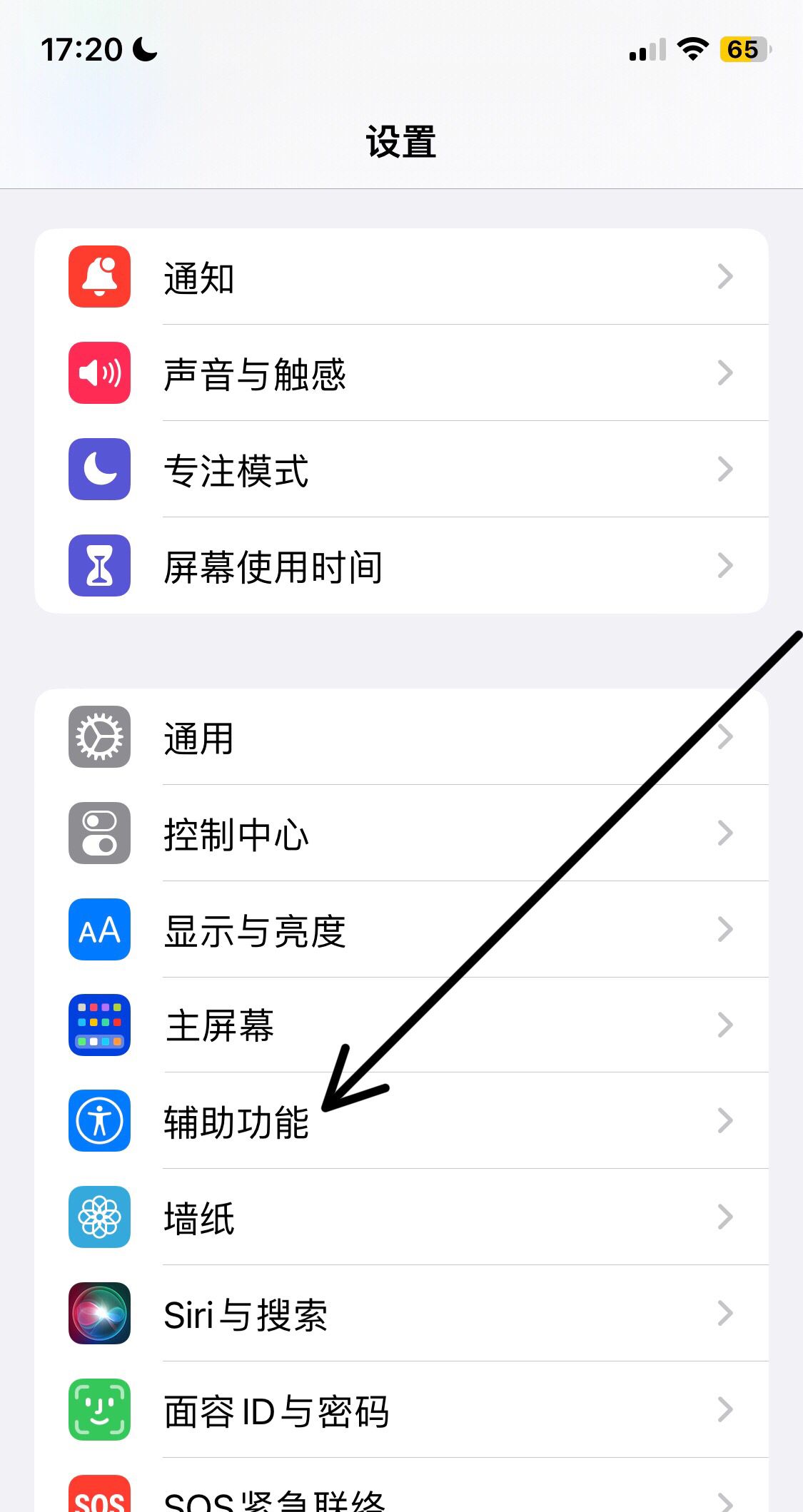
Task: Open the Display & Brightness (显示与亮度) AA icon
Action: tap(100, 929)
